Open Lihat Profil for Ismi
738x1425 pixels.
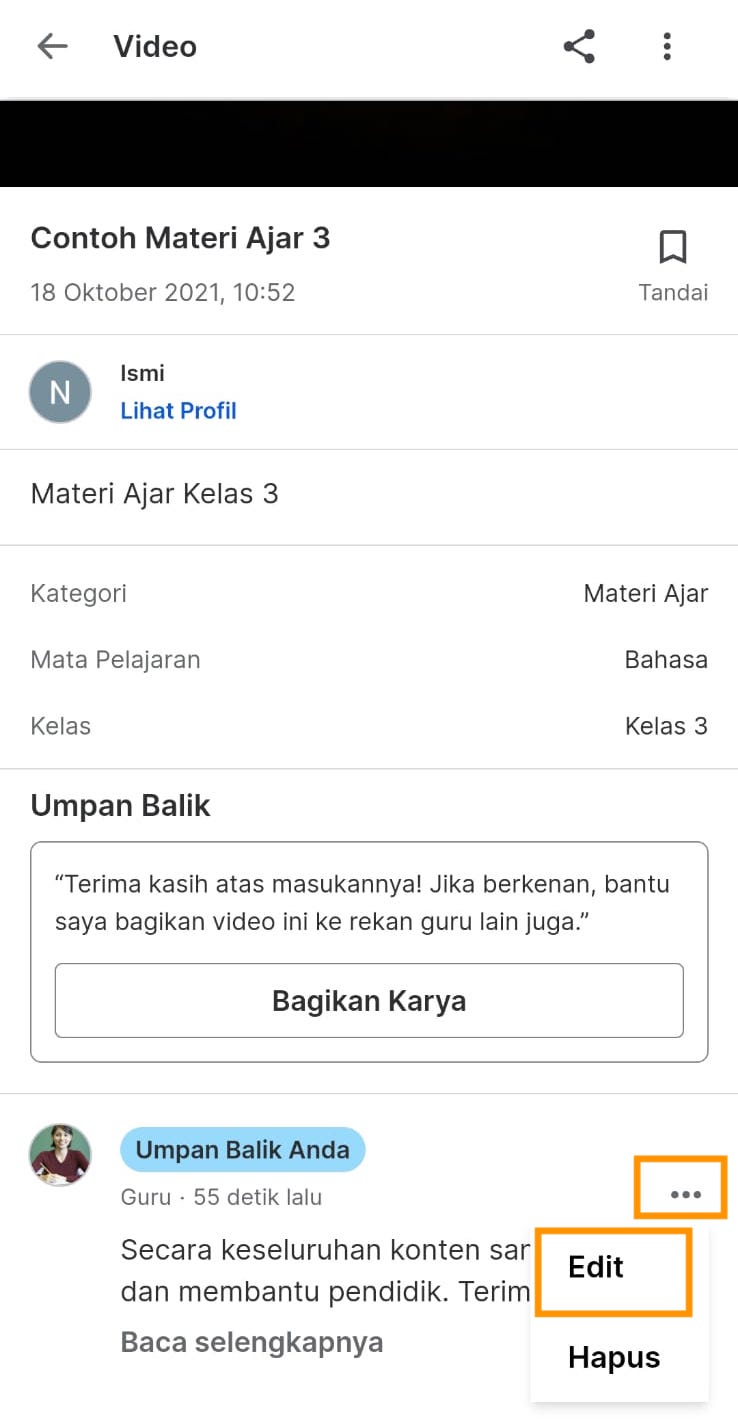pos(178,411)
